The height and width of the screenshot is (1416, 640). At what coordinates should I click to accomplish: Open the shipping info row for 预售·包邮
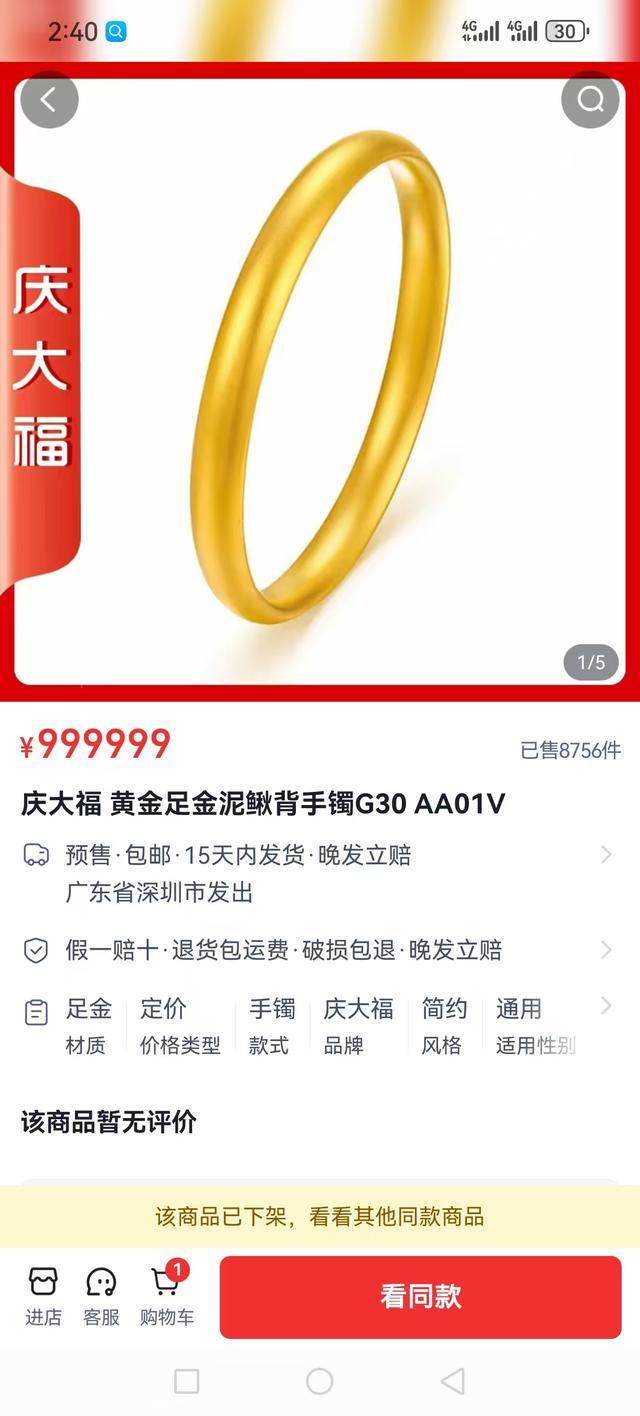318,873
